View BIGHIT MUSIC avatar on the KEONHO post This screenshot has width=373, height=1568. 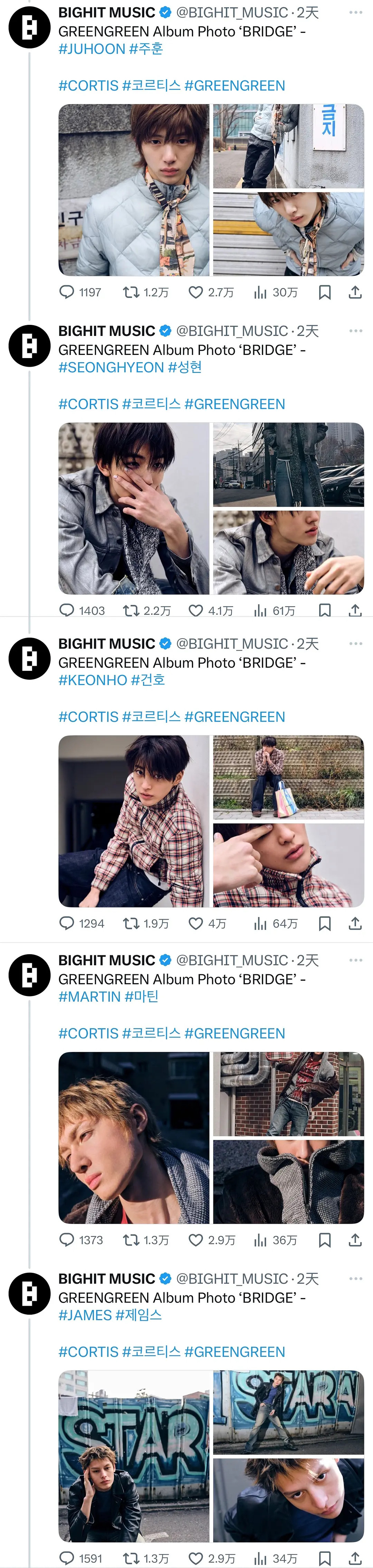(x=29, y=659)
